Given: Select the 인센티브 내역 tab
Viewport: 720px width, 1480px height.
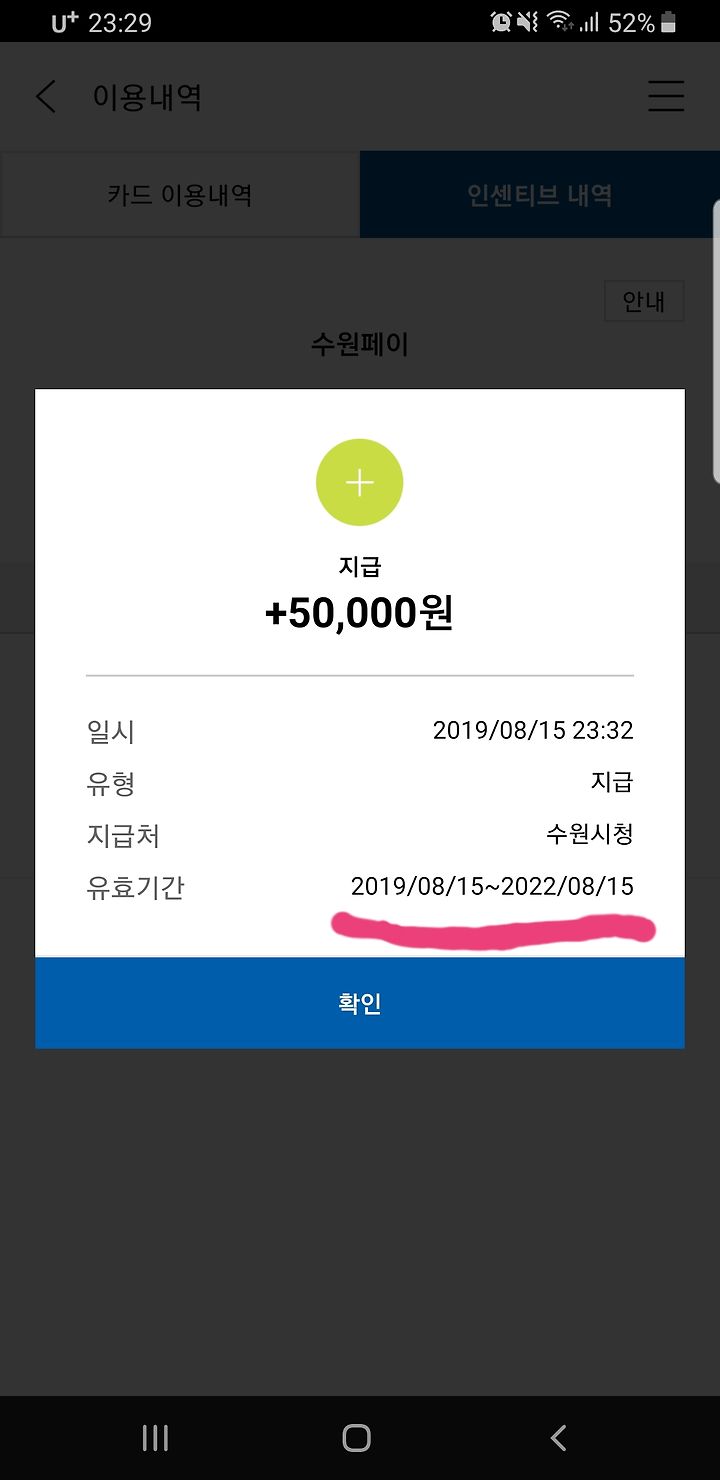Looking at the screenshot, I should click(x=540, y=195).
